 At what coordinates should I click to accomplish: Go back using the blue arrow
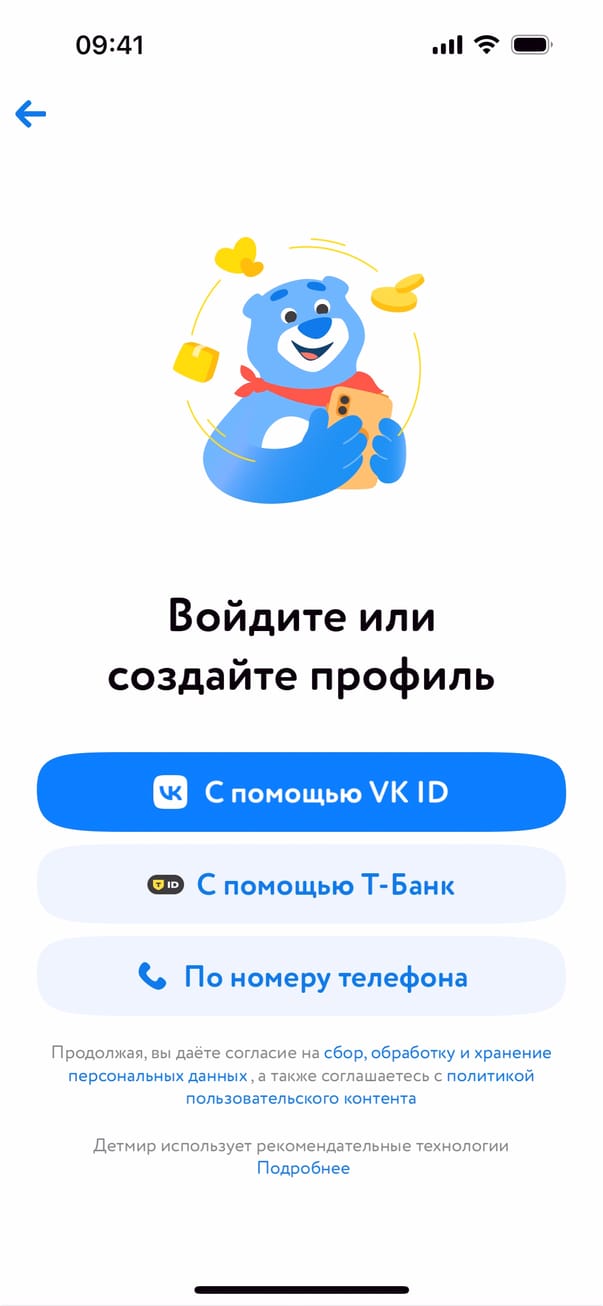(31, 114)
